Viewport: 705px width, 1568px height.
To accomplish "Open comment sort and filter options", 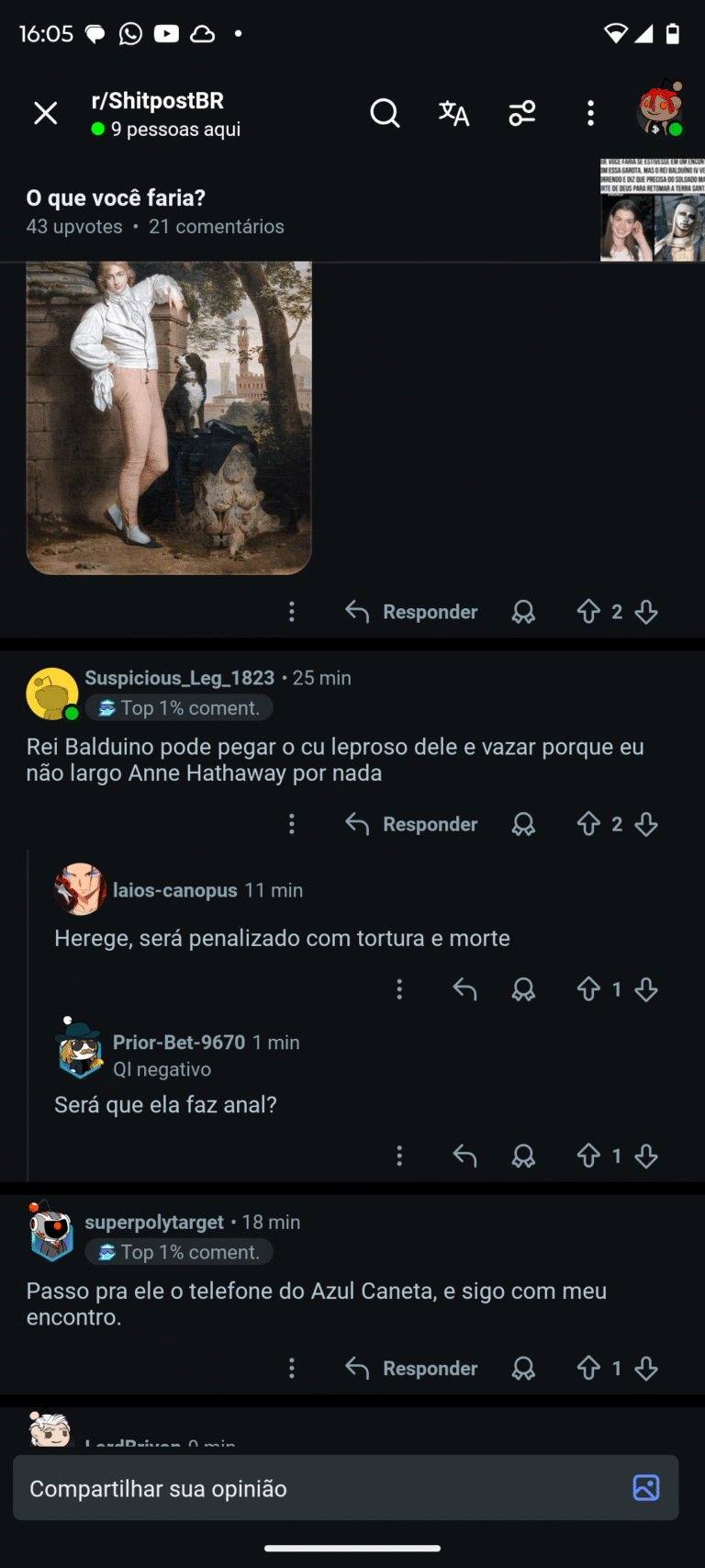I will (x=522, y=113).
